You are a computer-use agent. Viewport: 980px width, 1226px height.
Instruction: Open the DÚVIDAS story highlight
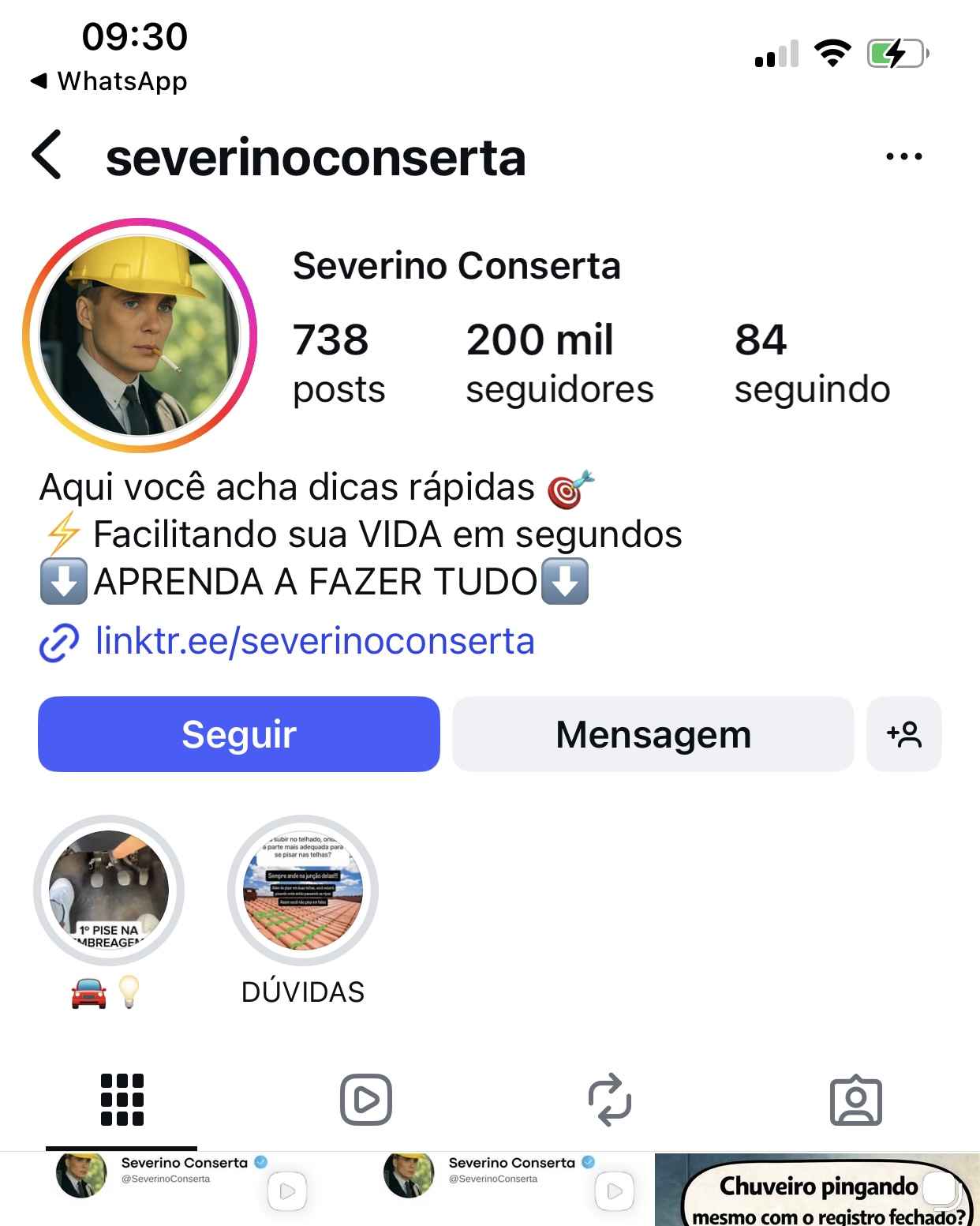pyautogui.click(x=303, y=890)
